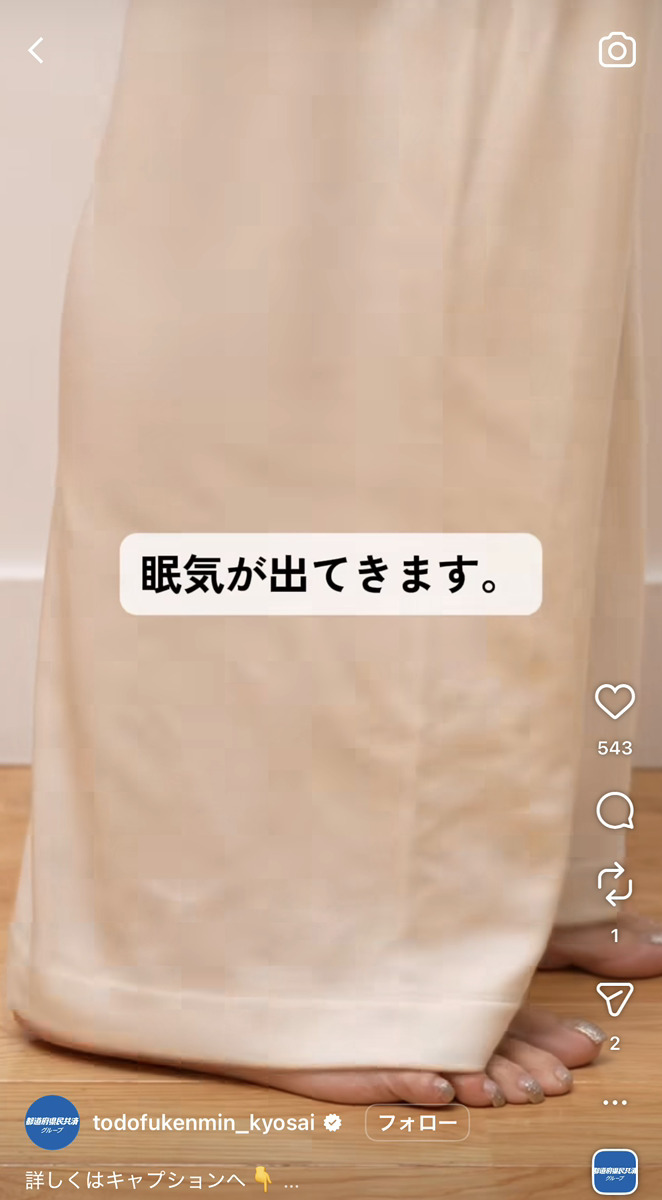Open the camera to create a reel
The height and width of the screenshot is (1200, 662).
point(617,50)
